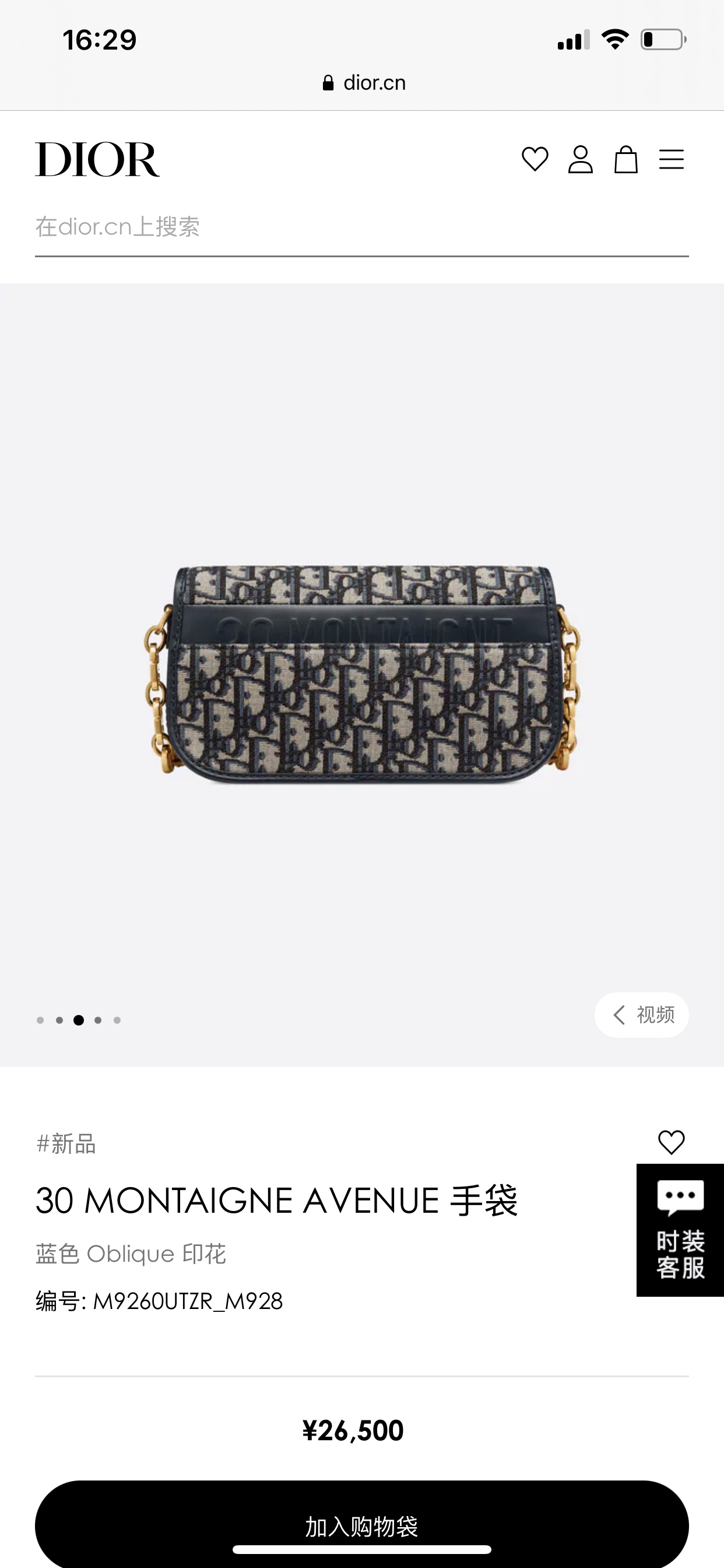
Task: Open the shopping bag
Action: pyautogui.click(x=625, y=160)
